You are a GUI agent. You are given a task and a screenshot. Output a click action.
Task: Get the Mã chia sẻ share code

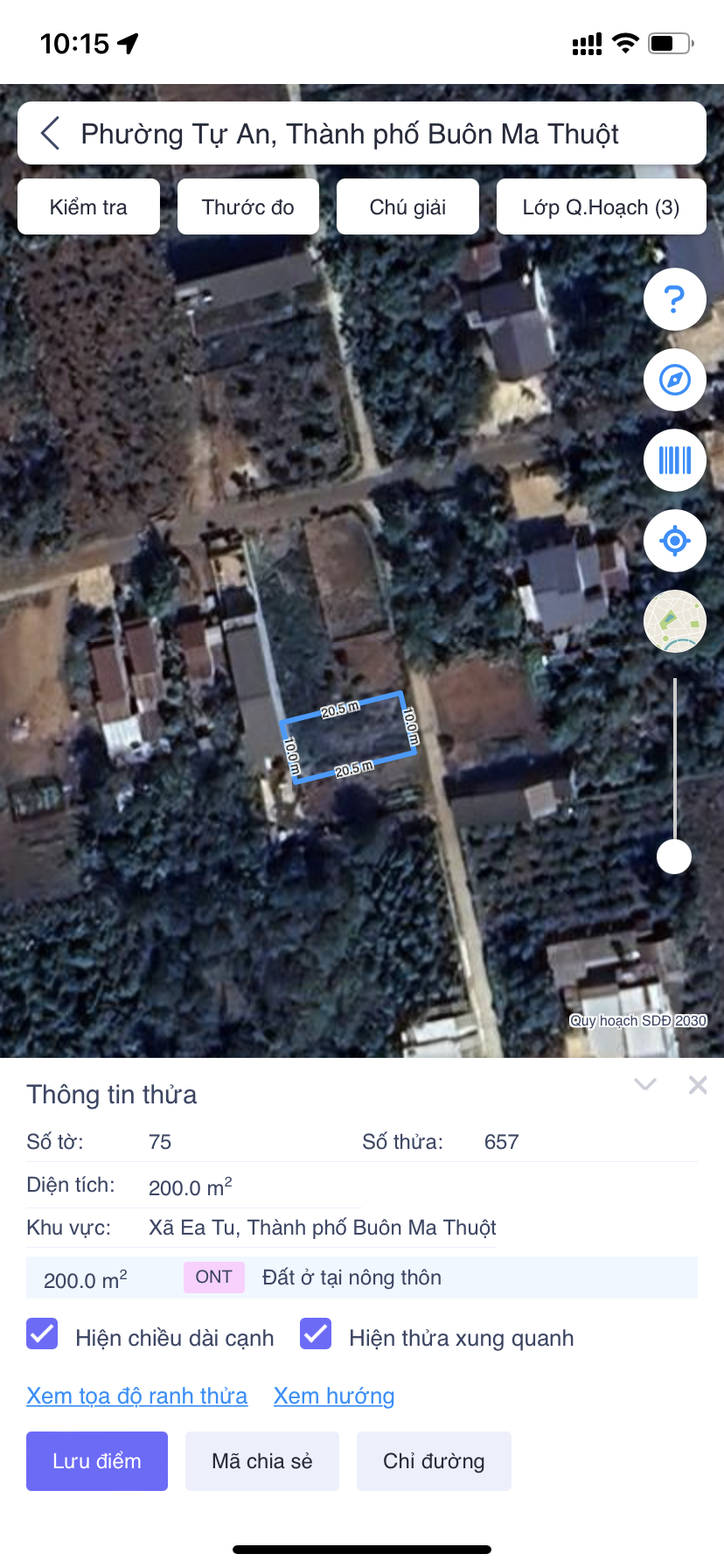click(x=261, y=1461)
